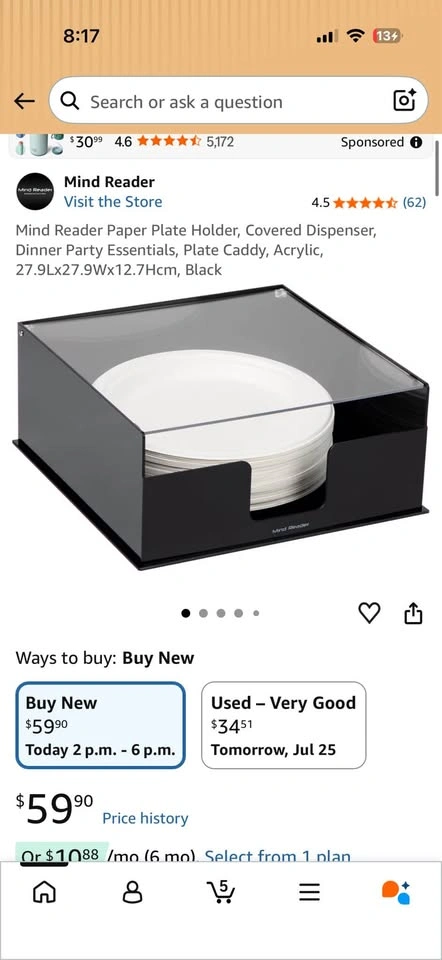Image resolution: width=442 pixels, height=960 pixels.
Task: Open the 4.5 star ratings (62)
Action: click(x=369, y=203)
